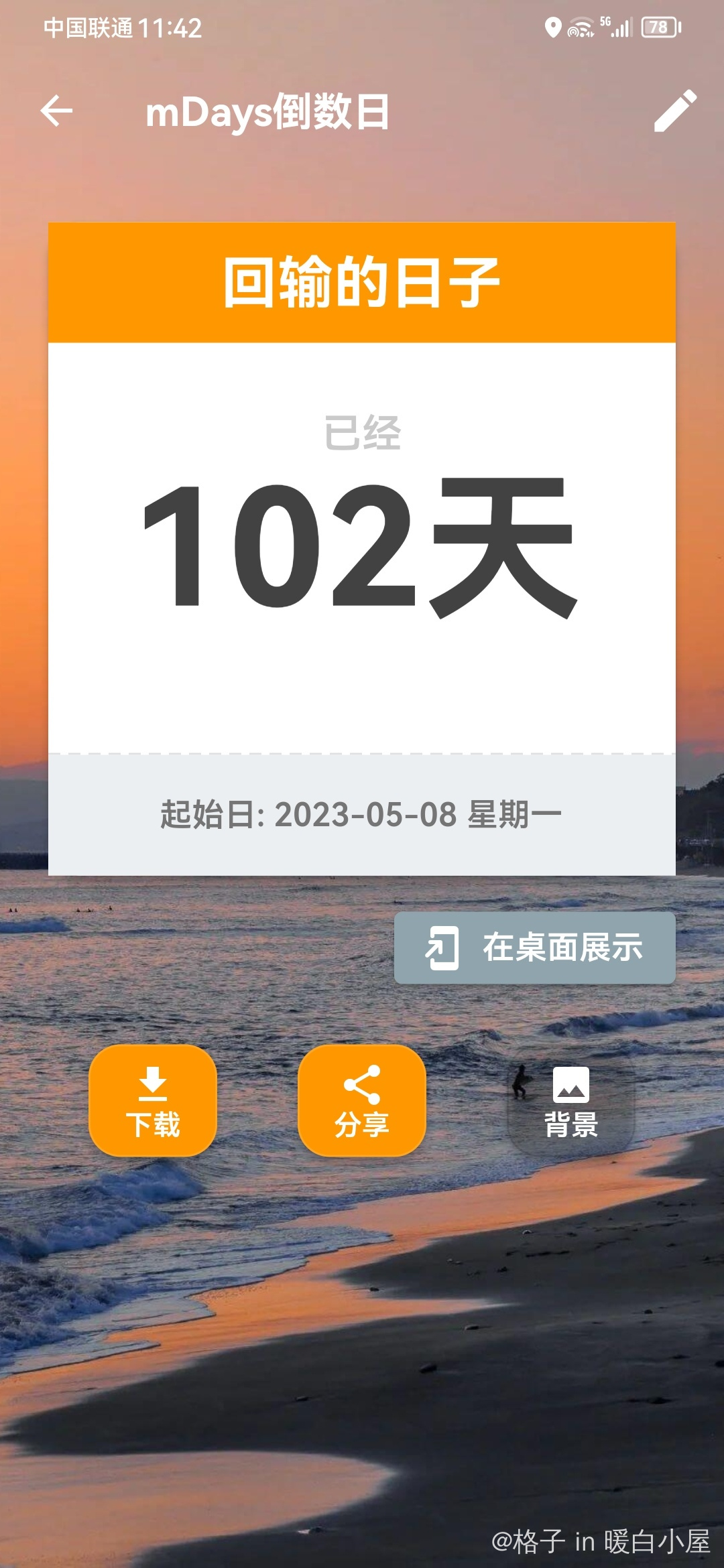Image resolution: width=724 pixels, height=1568 pixels.
Task: Edit this countdown with the pencil icon
Action: click(x=675, y=111)
